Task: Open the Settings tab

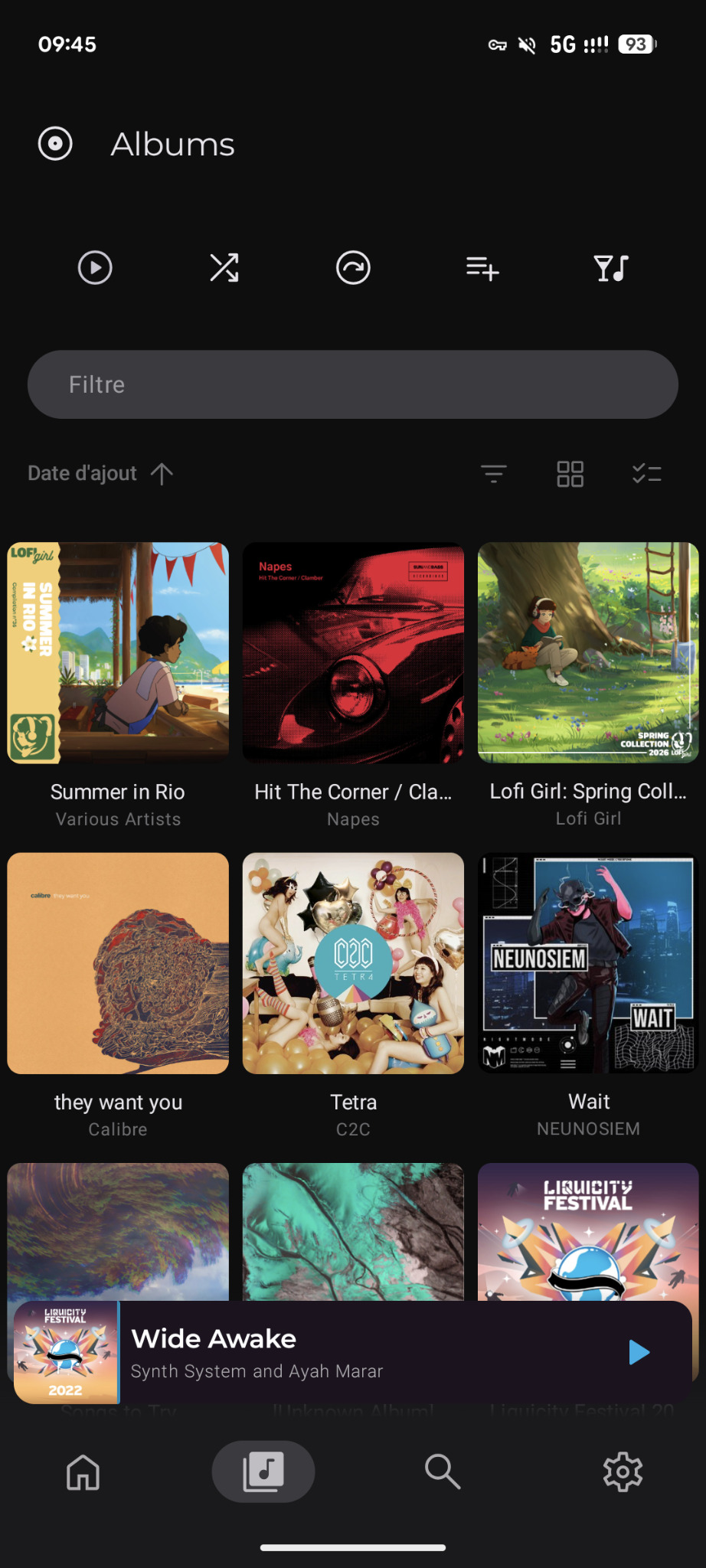Action: pyautogui.click(x=623, y=1472)
